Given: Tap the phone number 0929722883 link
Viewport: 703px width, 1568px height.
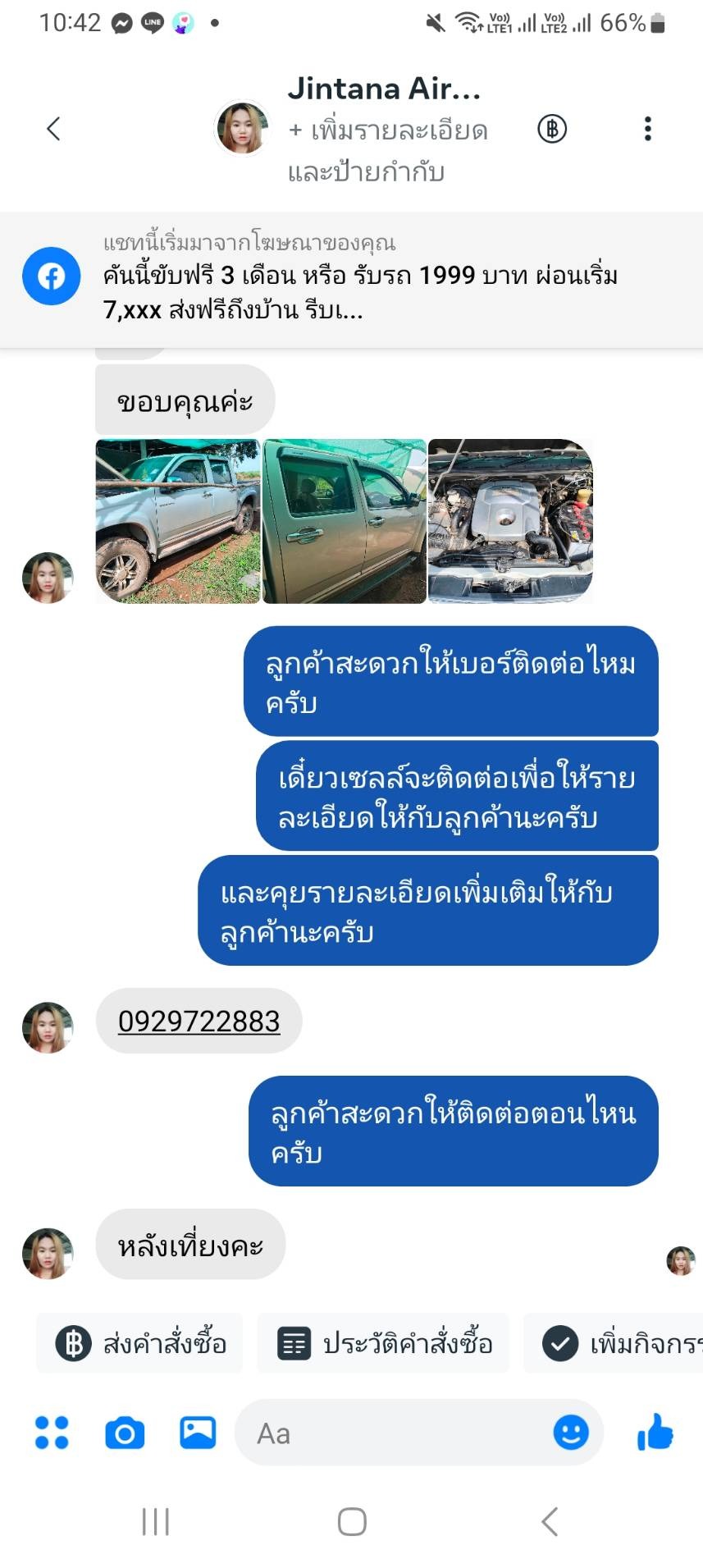Looking at the screenshot, I should (x=199, y=1022).
